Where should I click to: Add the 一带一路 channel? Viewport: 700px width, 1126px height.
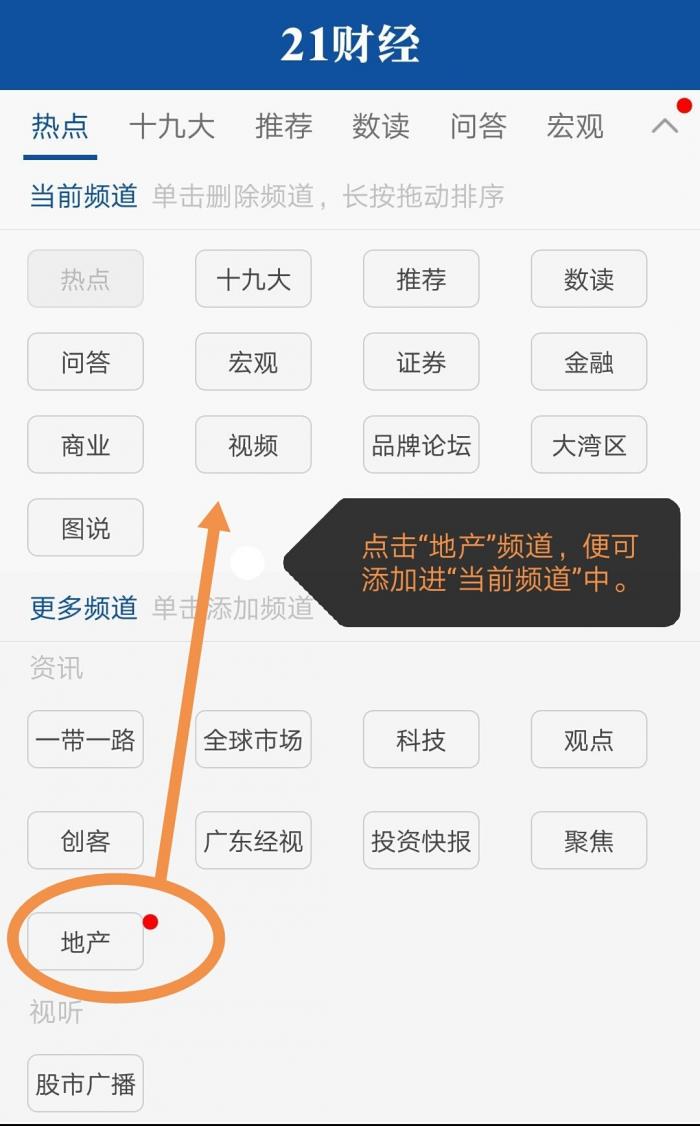pyautogui.click(x=85, y=740)
